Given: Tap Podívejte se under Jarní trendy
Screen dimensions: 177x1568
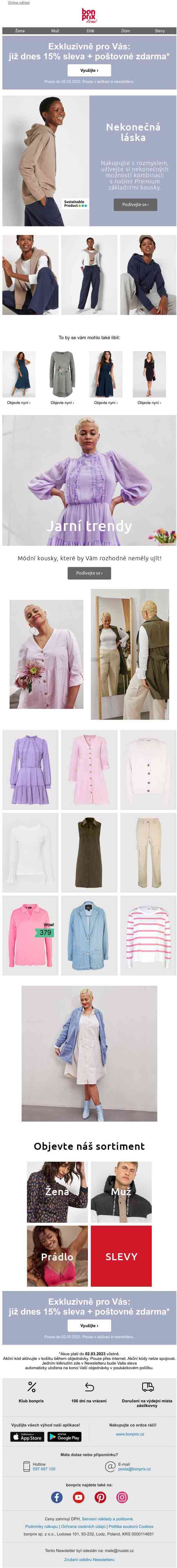Looking at the screenshot, I should [89, 573].
